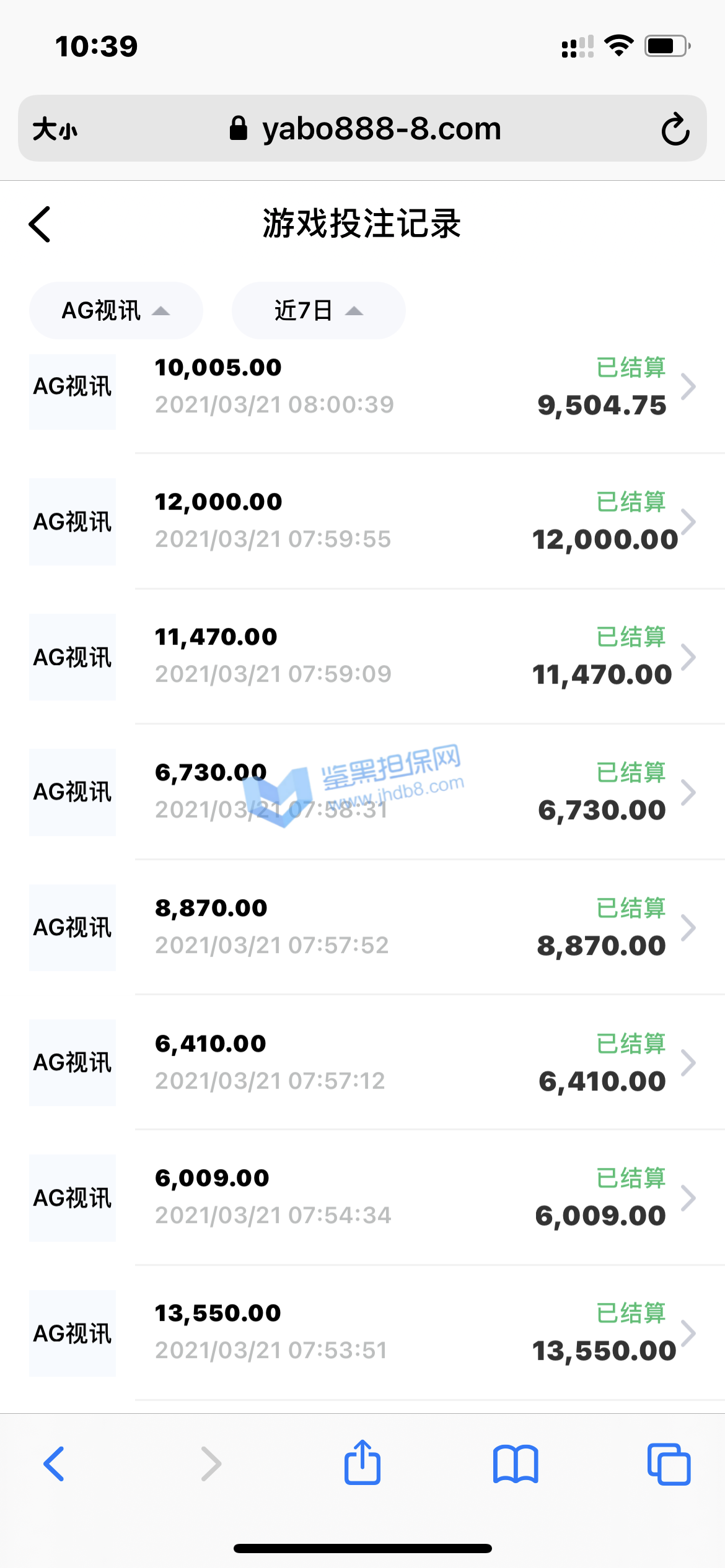The height and width of the screenshot is (1568, 725).
Task: Open the 大小 text size menu
Action: pos(55,129)
